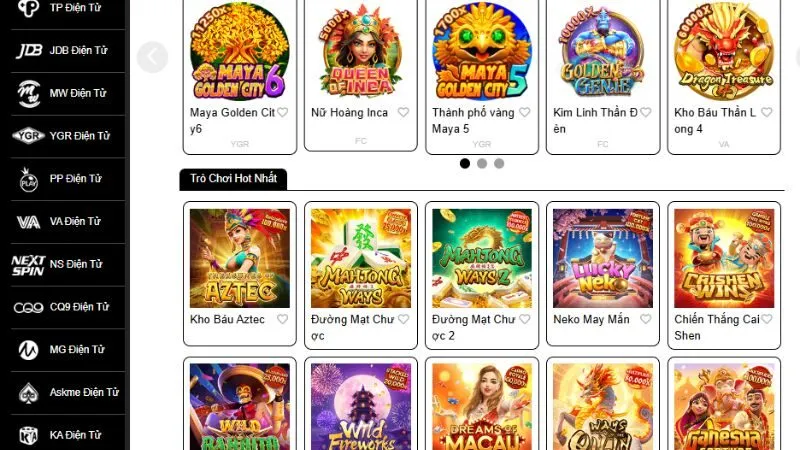The image size is (800, 450).
Task: Add Neko May Mắn to favorites
Action: tap(645, 320)
